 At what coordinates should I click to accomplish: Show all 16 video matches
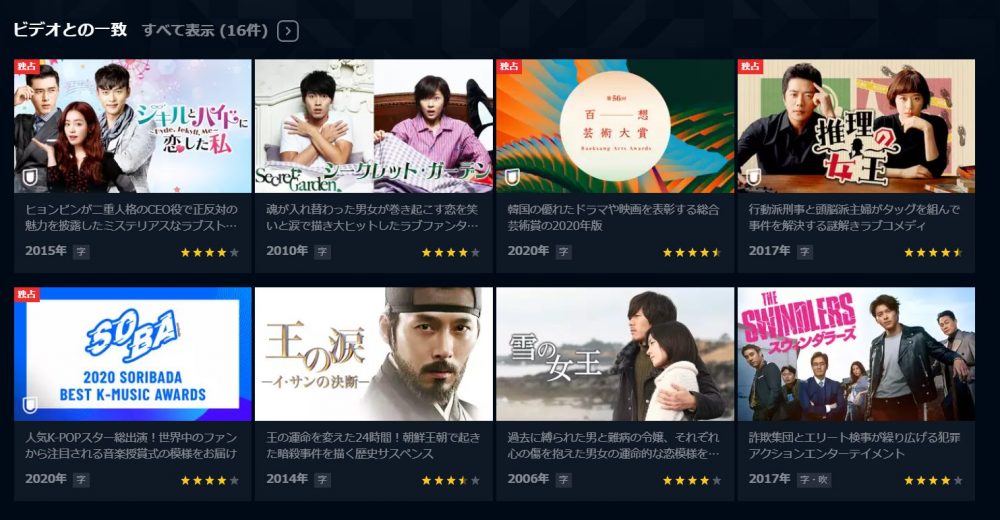click(205, 30)
